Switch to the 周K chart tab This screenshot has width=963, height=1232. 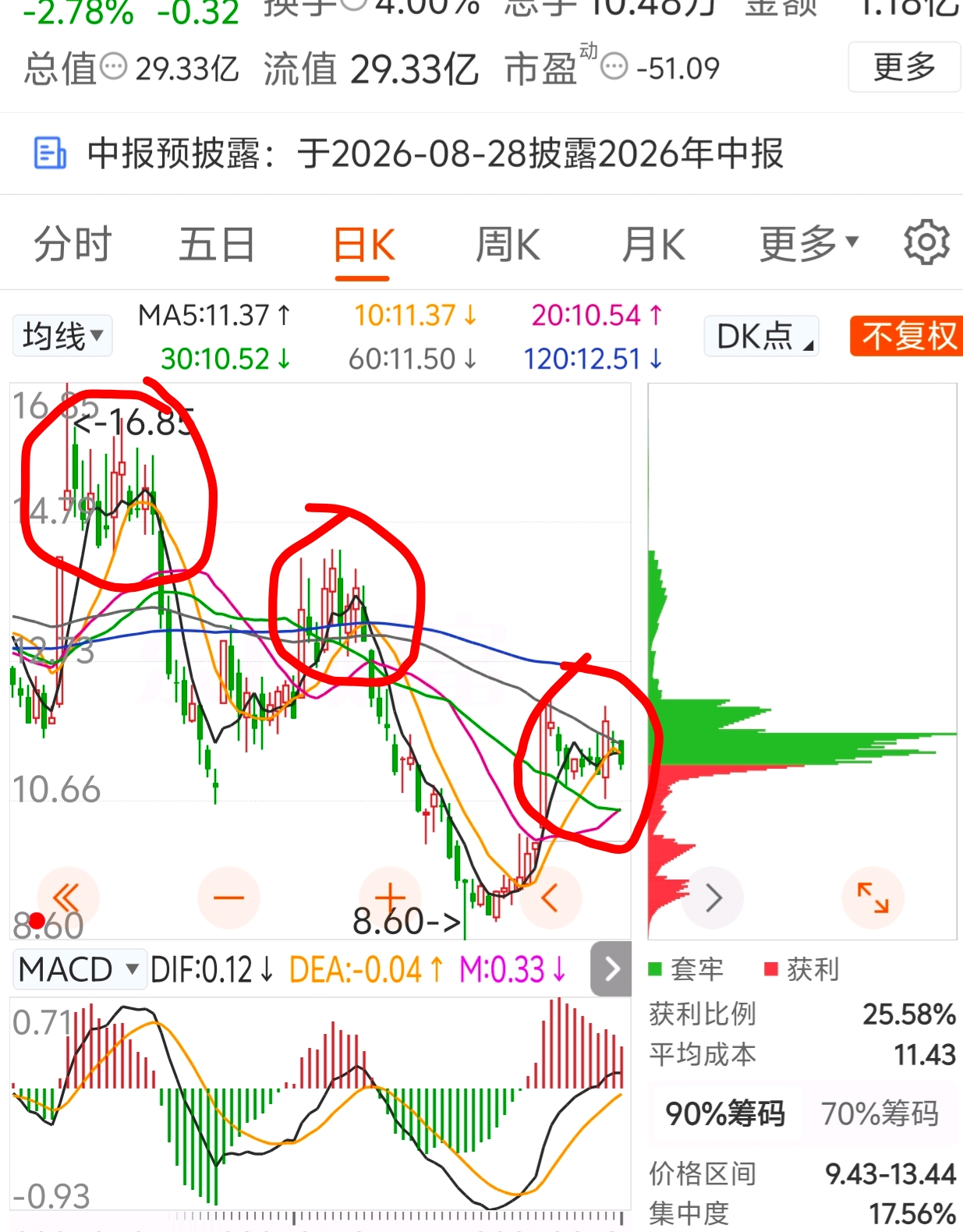[x=508, y=245]
